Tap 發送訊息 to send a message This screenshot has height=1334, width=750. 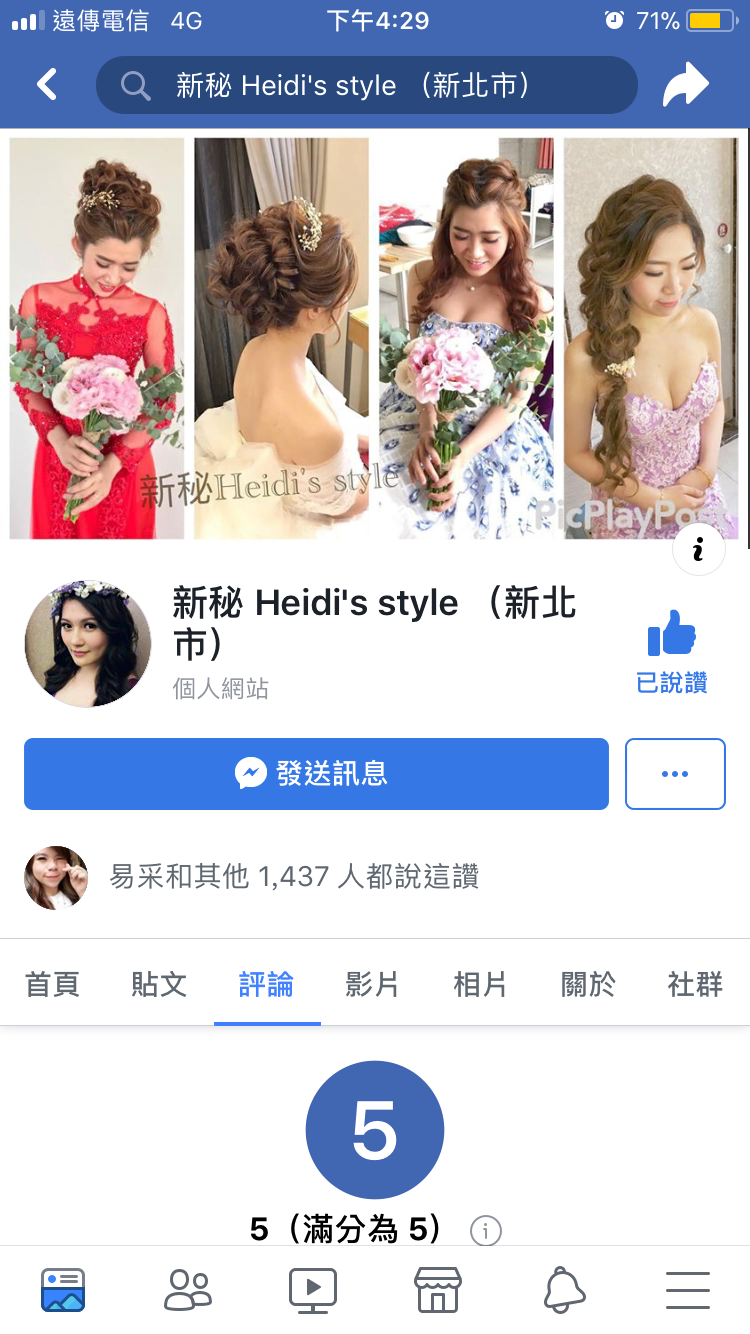click(316, 773)
